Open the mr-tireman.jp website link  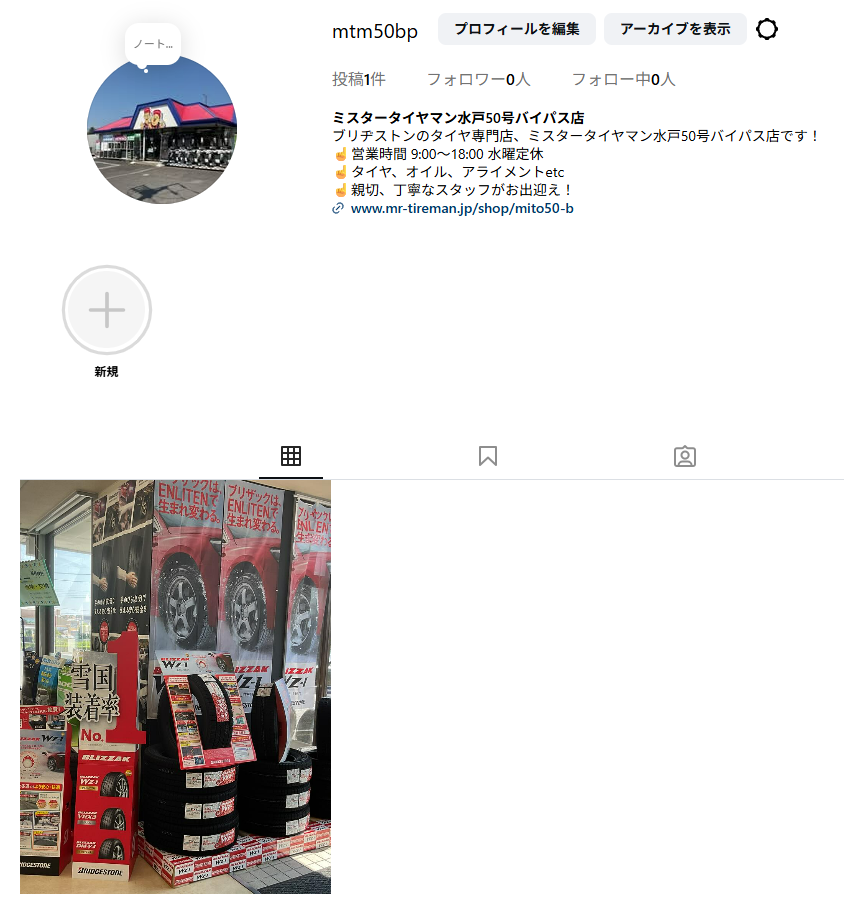(x=462, y=208)
